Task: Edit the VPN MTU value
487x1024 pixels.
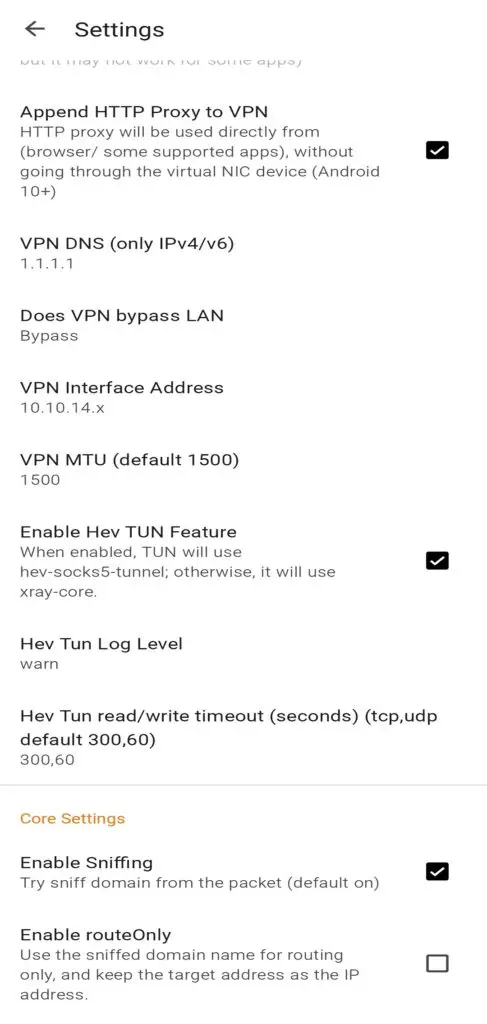Action: (244, 469)
